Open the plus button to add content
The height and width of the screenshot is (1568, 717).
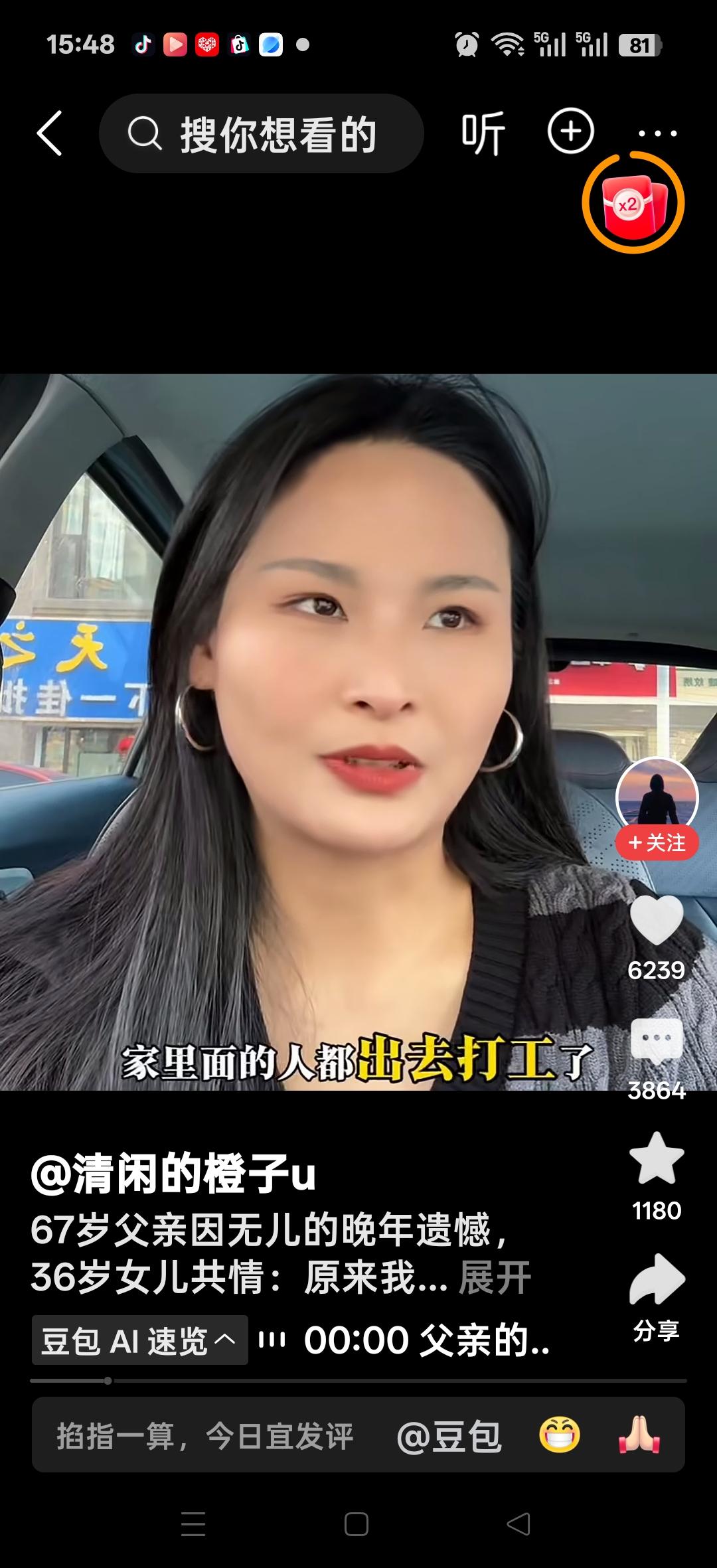point(570,132)
